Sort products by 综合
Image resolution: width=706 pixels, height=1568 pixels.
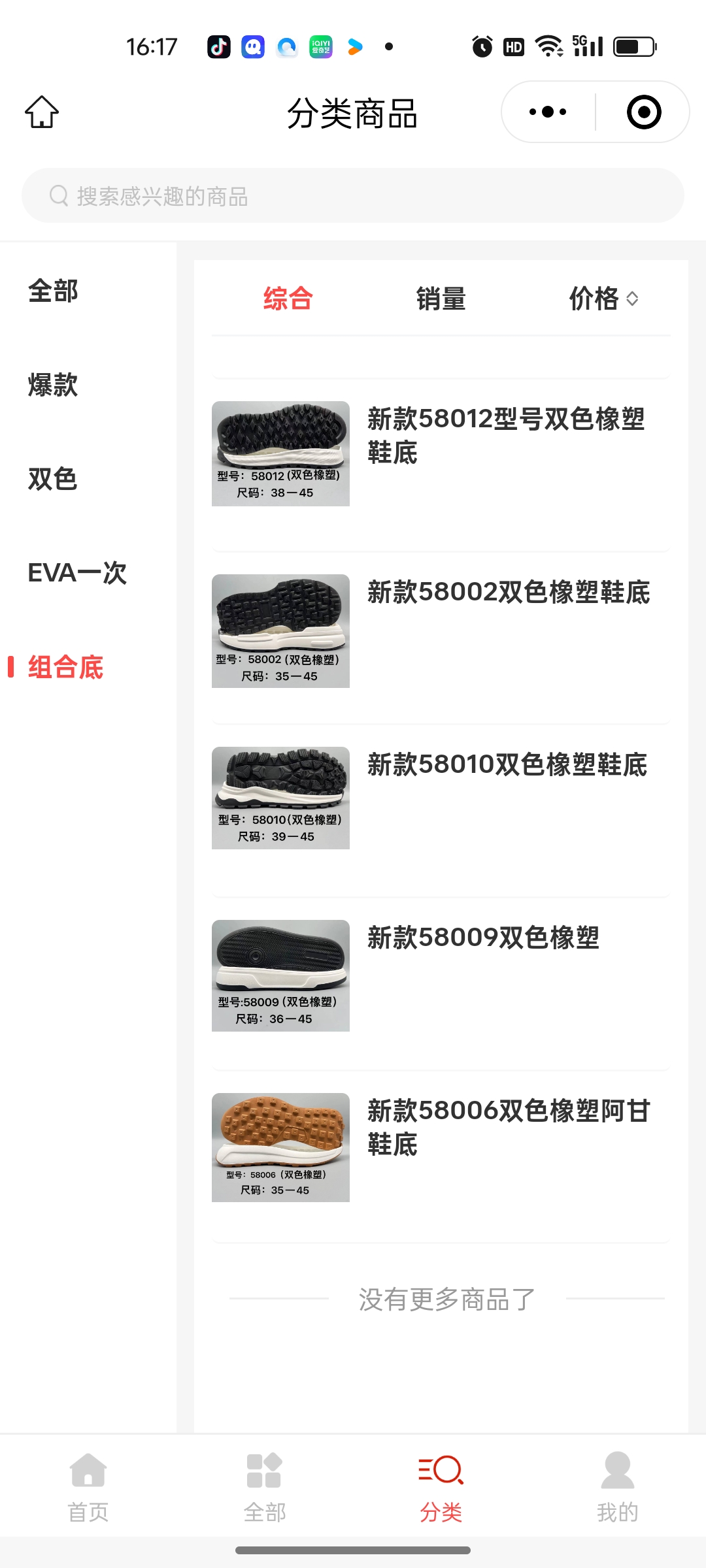coord(288,299)
